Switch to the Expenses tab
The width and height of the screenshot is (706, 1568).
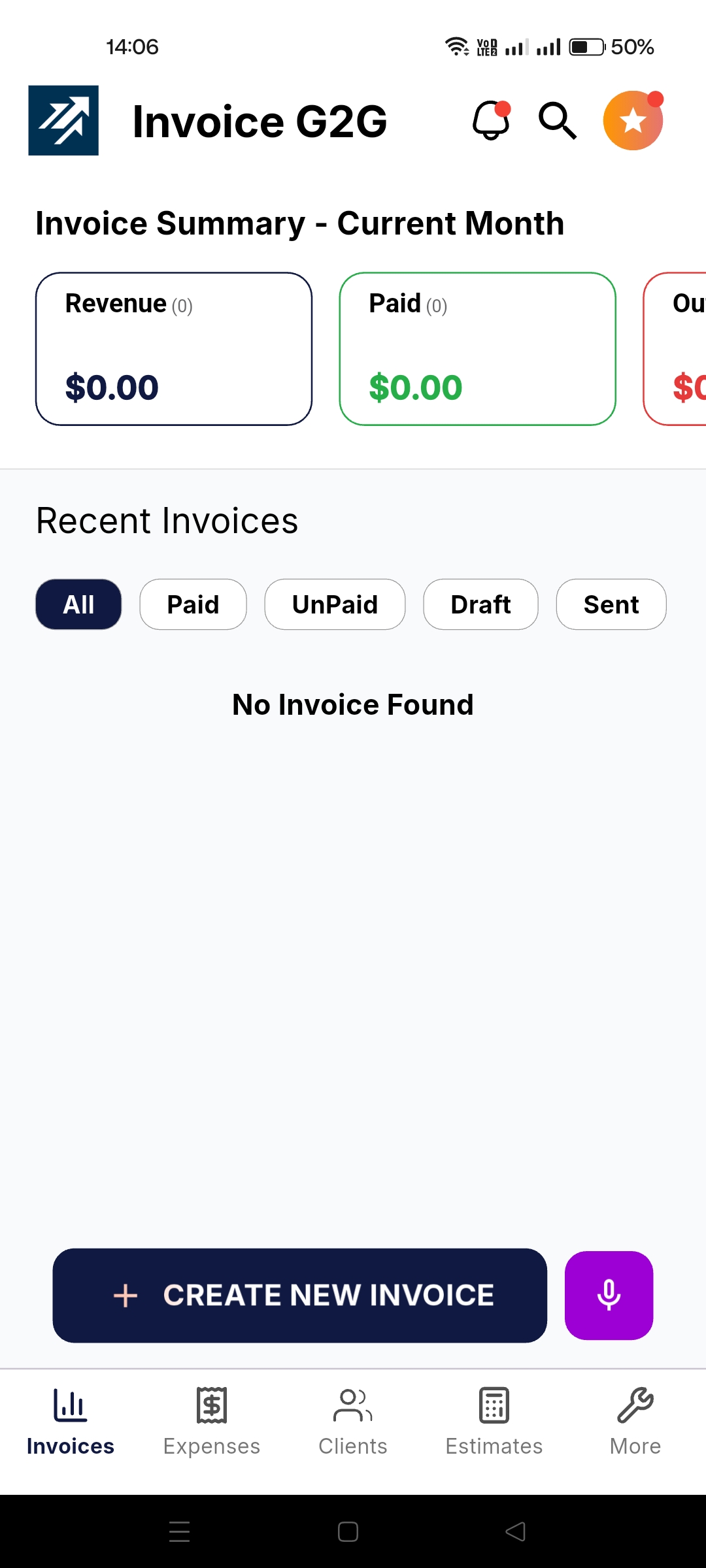[212, 1422]
